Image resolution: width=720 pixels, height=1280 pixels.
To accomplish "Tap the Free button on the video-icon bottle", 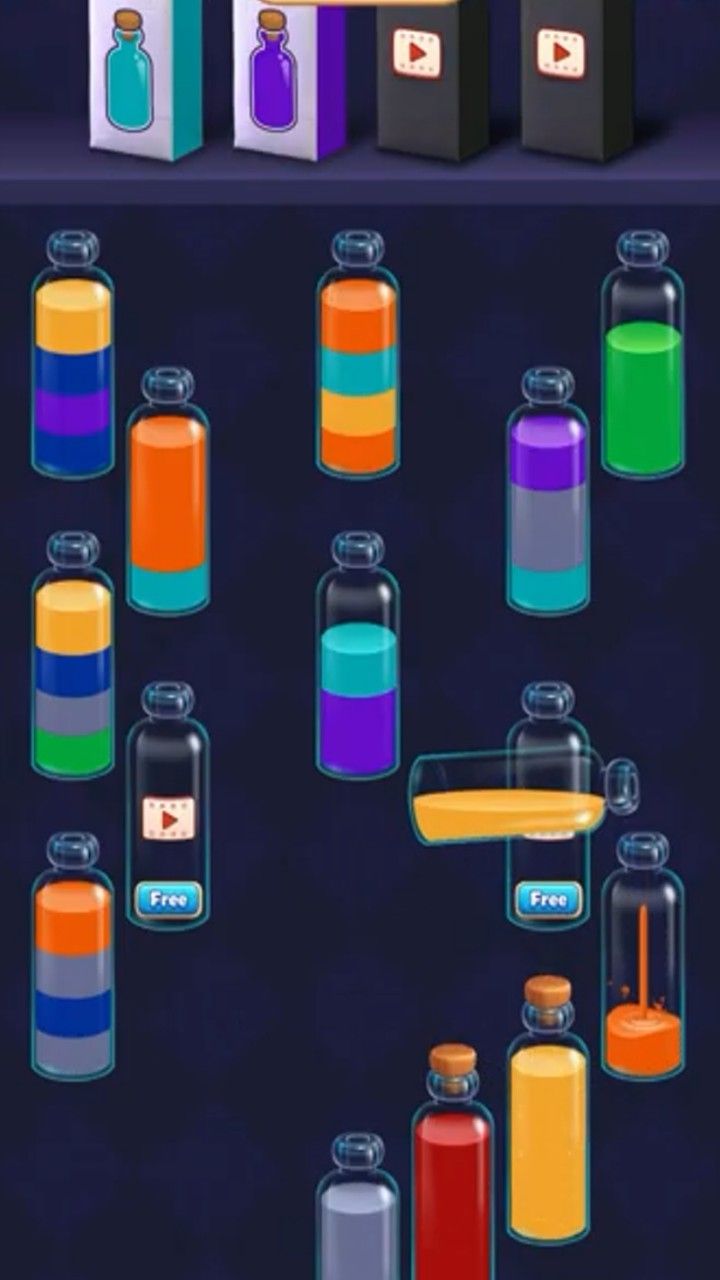I will [x=168, y=899].
